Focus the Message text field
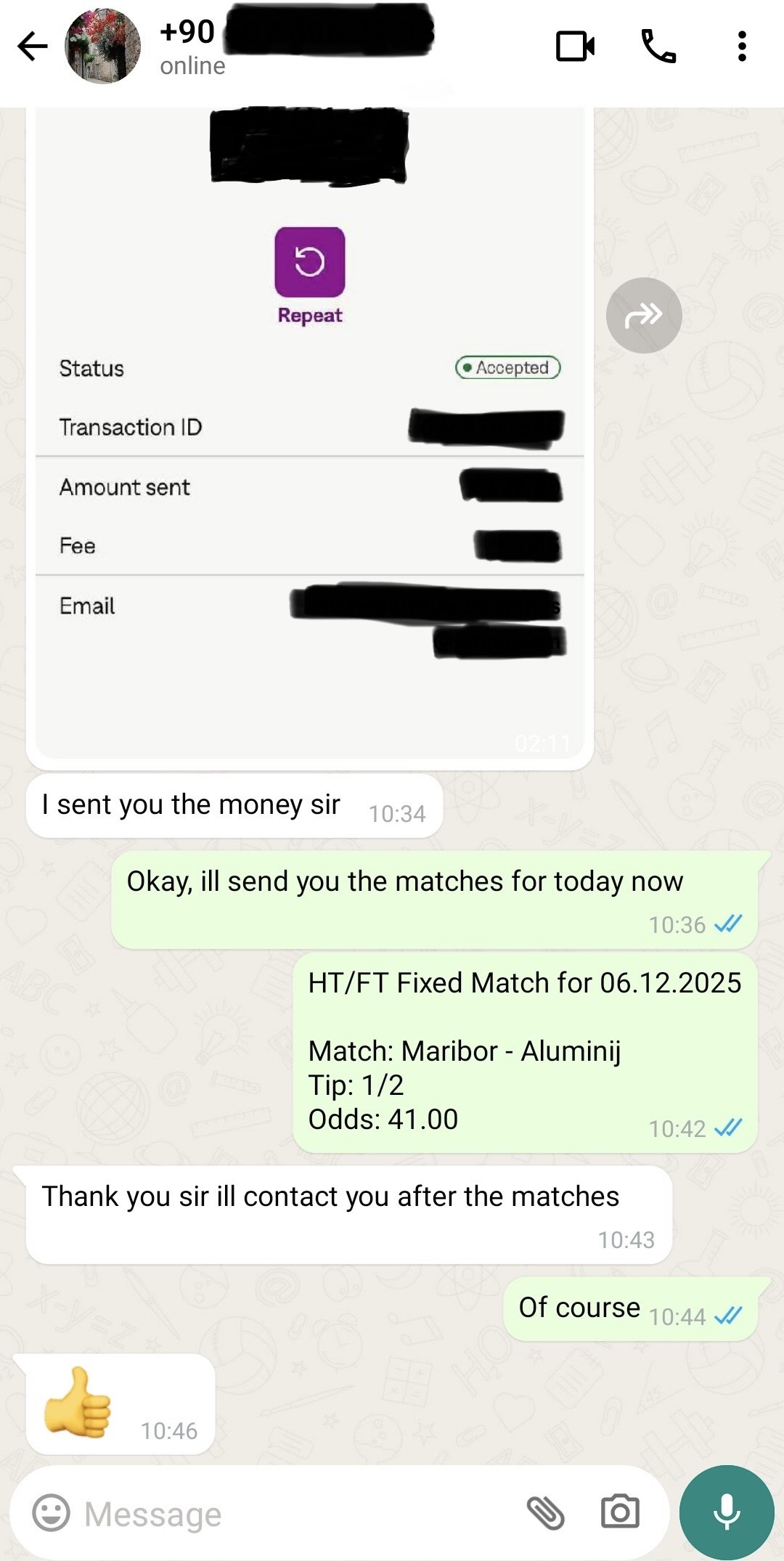784x1561 pixels. coord(290,1515)
